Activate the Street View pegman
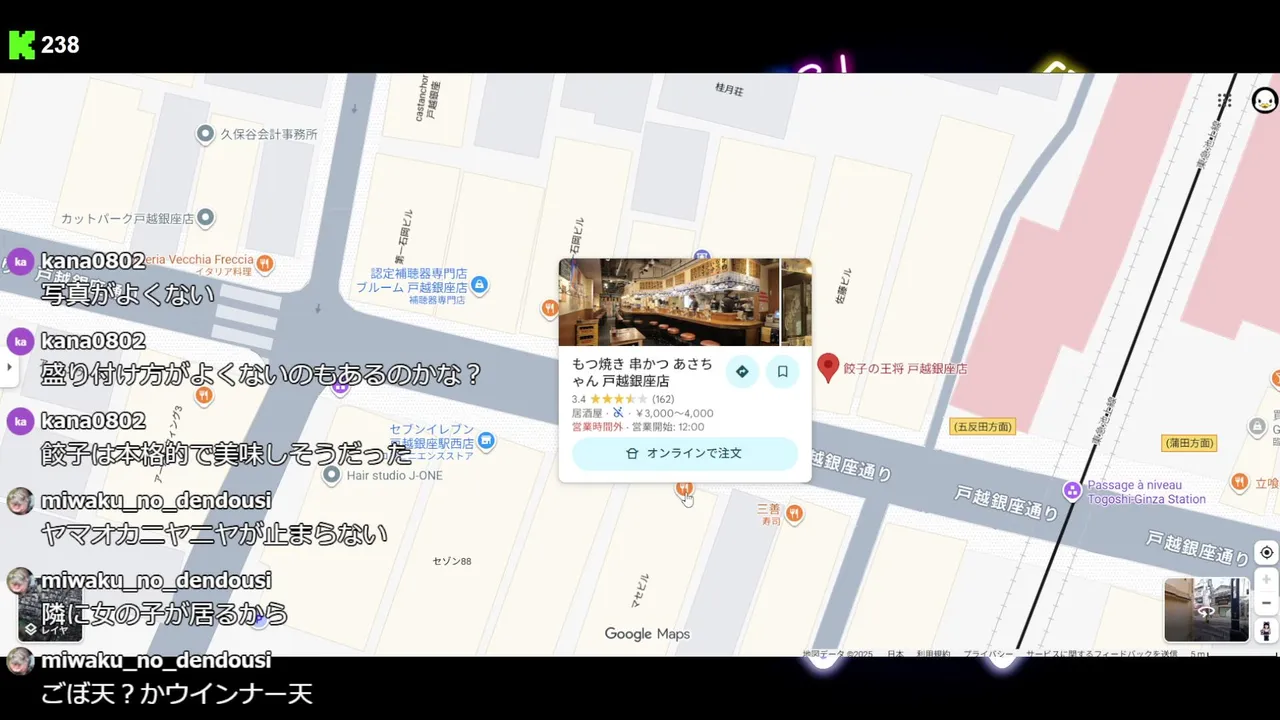Screen dimensions: 1280x720 pyautogui.click(x=1266, y=630)
